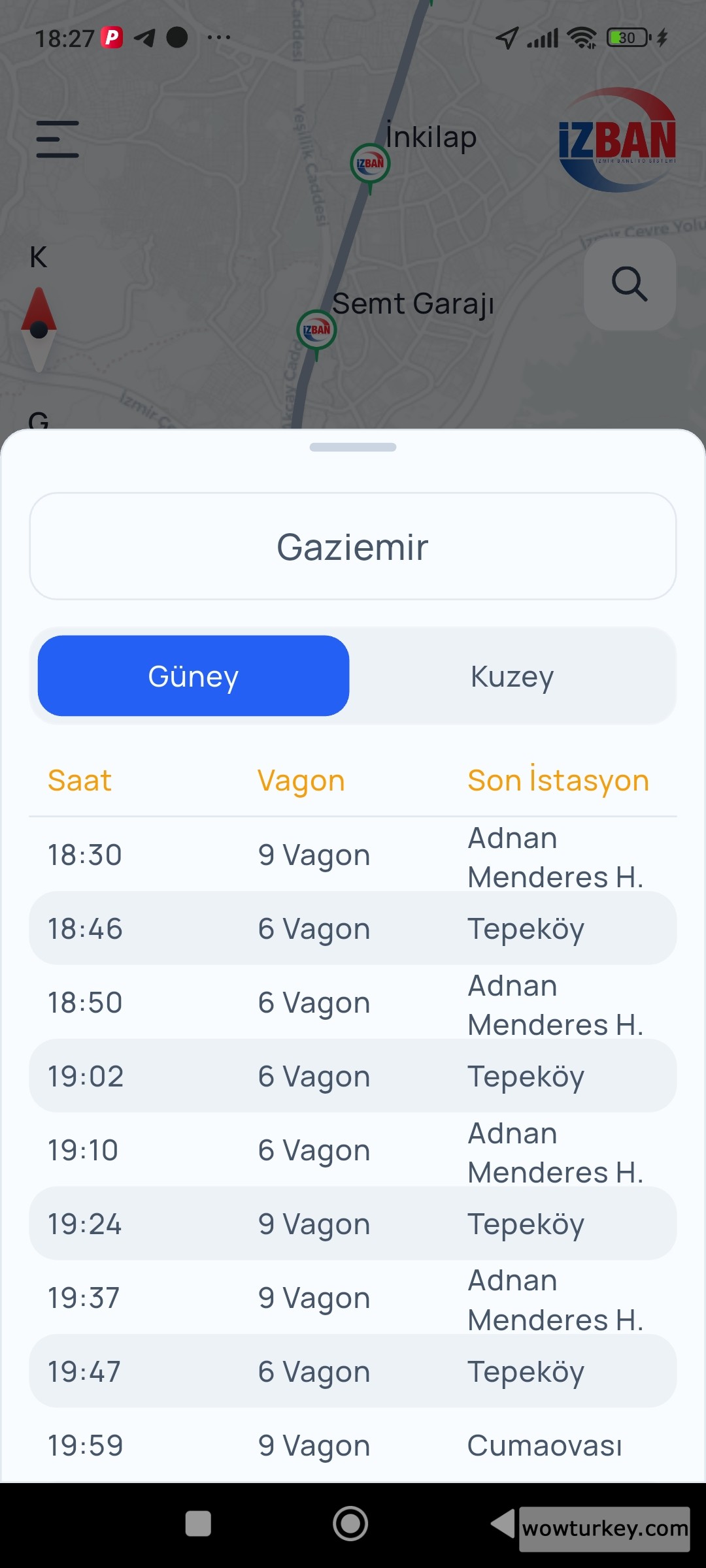This screenshot has width=706, height=1568.
Task: Open the station search magnifier
Action: (x=630, y=284)
